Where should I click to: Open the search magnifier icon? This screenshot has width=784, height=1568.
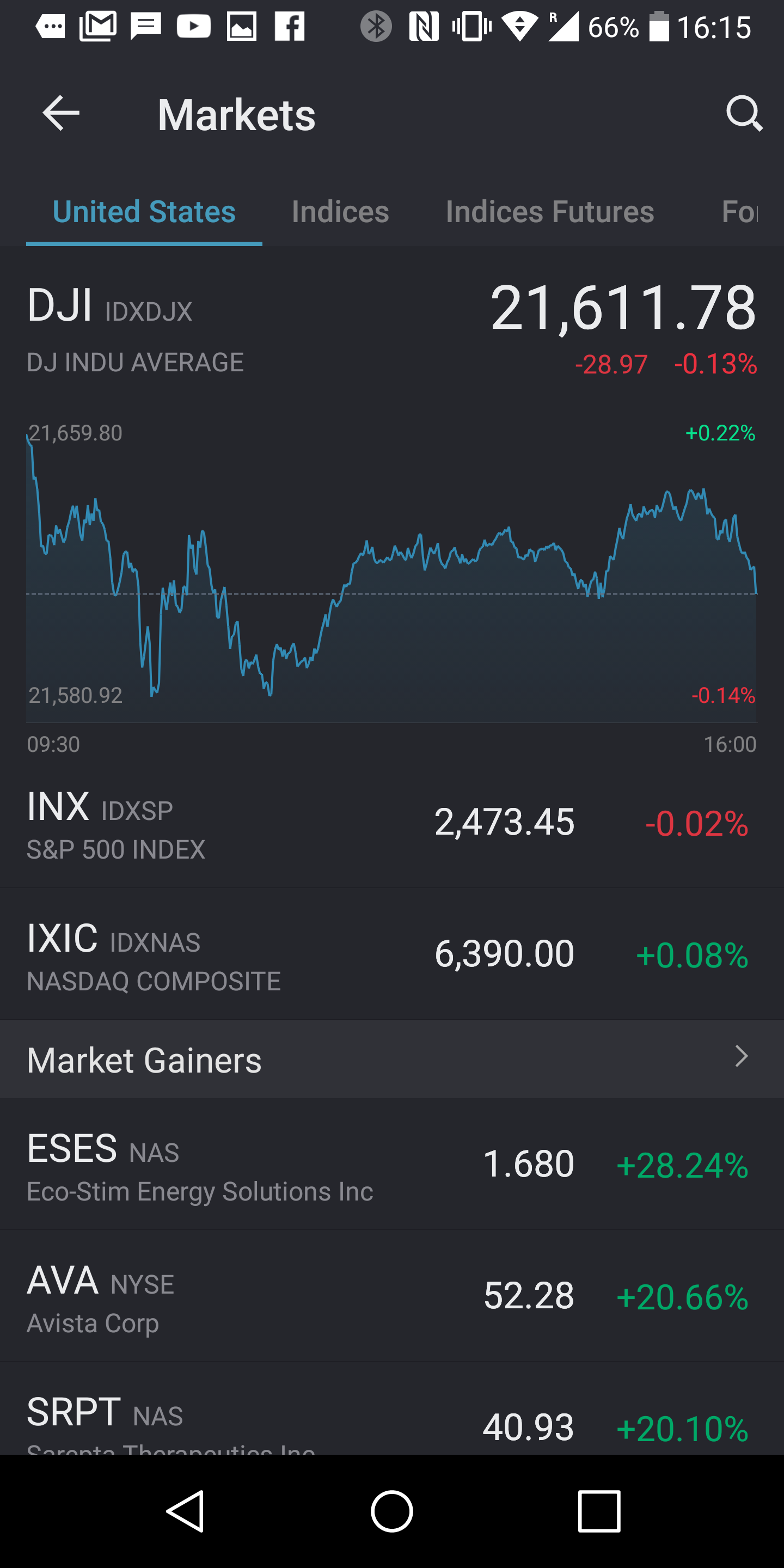pos(744,113)
